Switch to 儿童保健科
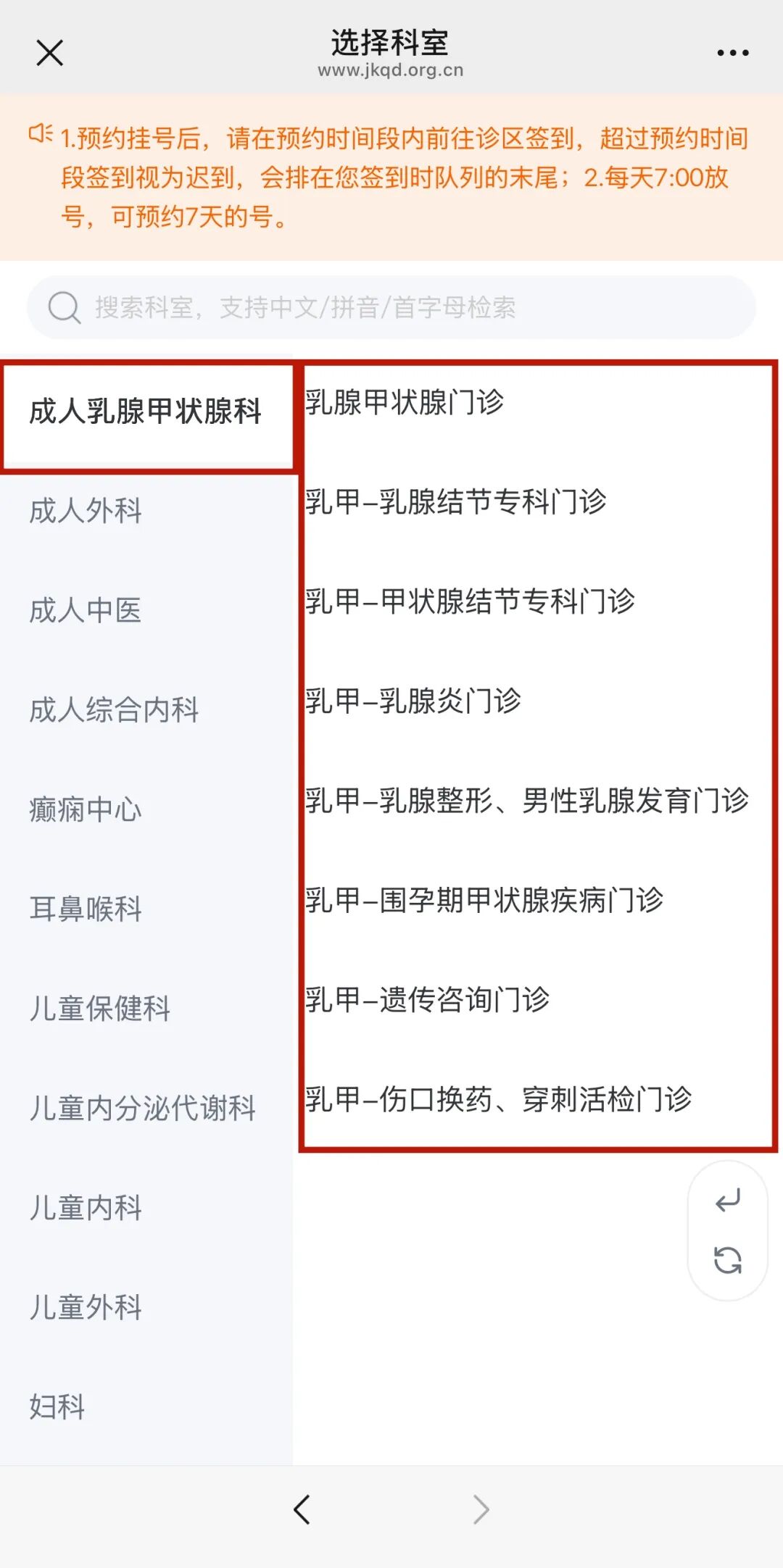This screenshot has width=783, height=1568. coord(146,1009)
